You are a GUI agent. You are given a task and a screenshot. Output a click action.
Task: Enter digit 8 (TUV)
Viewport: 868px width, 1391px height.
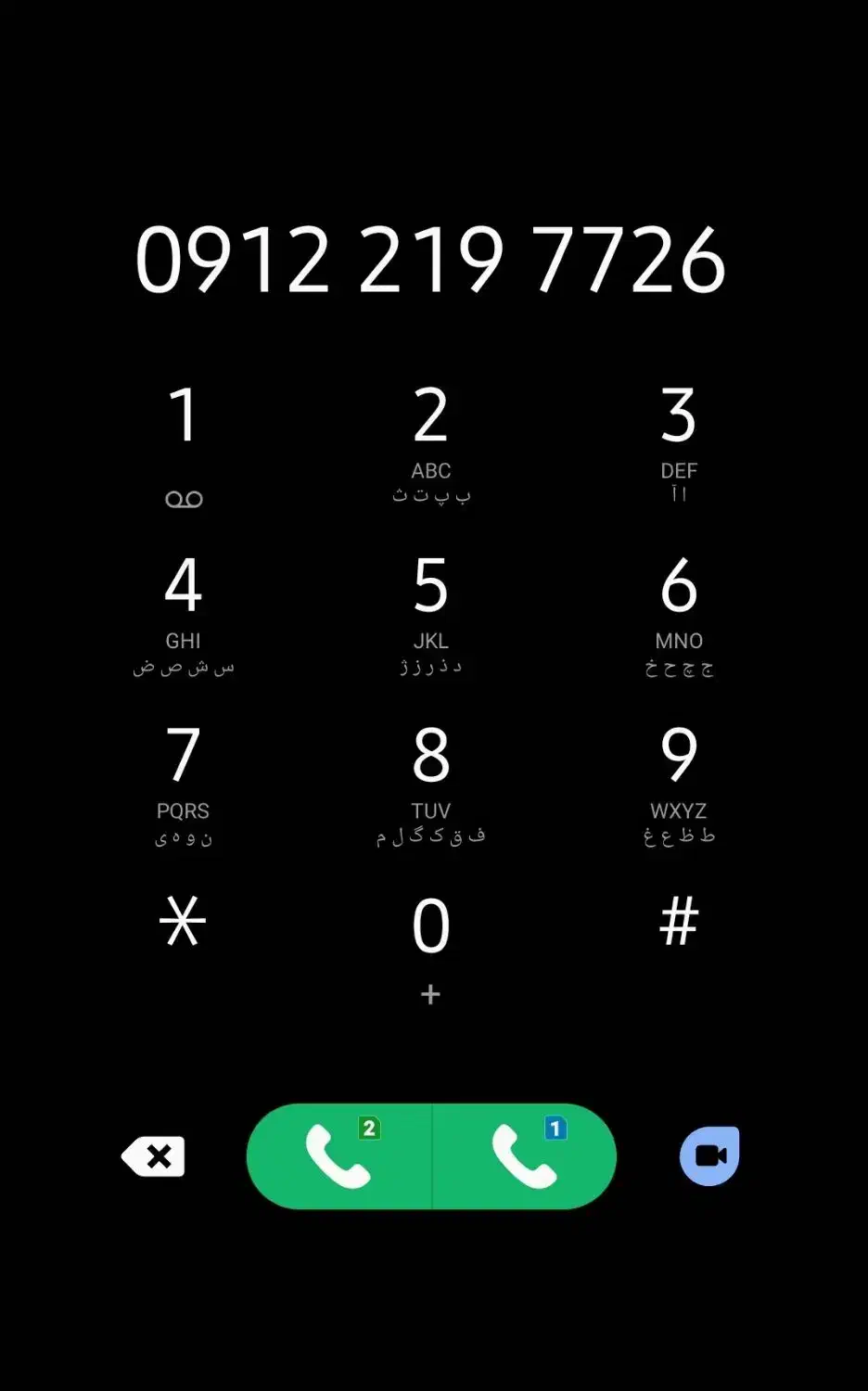click(431, 782)
